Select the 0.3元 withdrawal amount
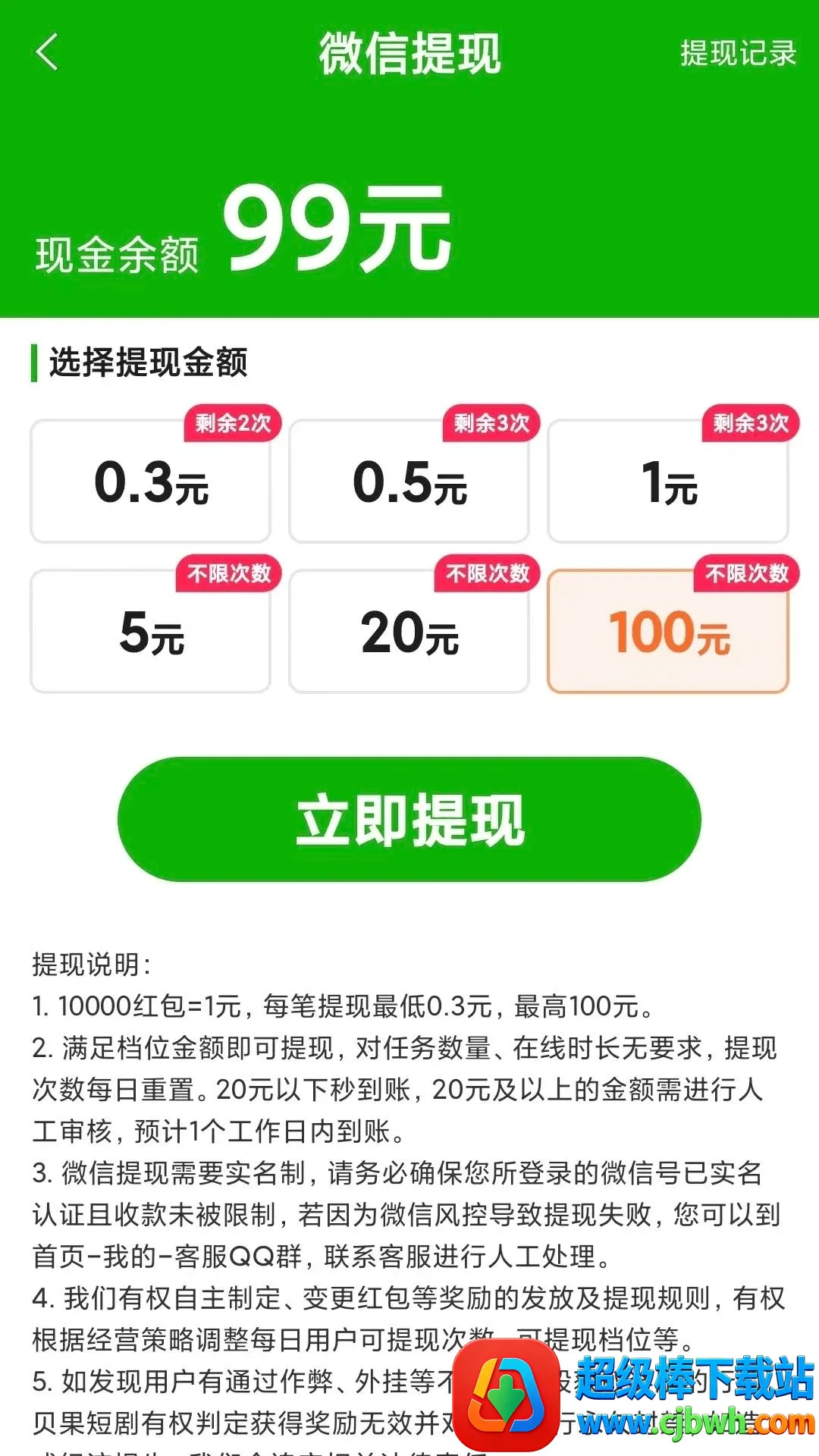The image size is (819, 1456). click(151, 482)
